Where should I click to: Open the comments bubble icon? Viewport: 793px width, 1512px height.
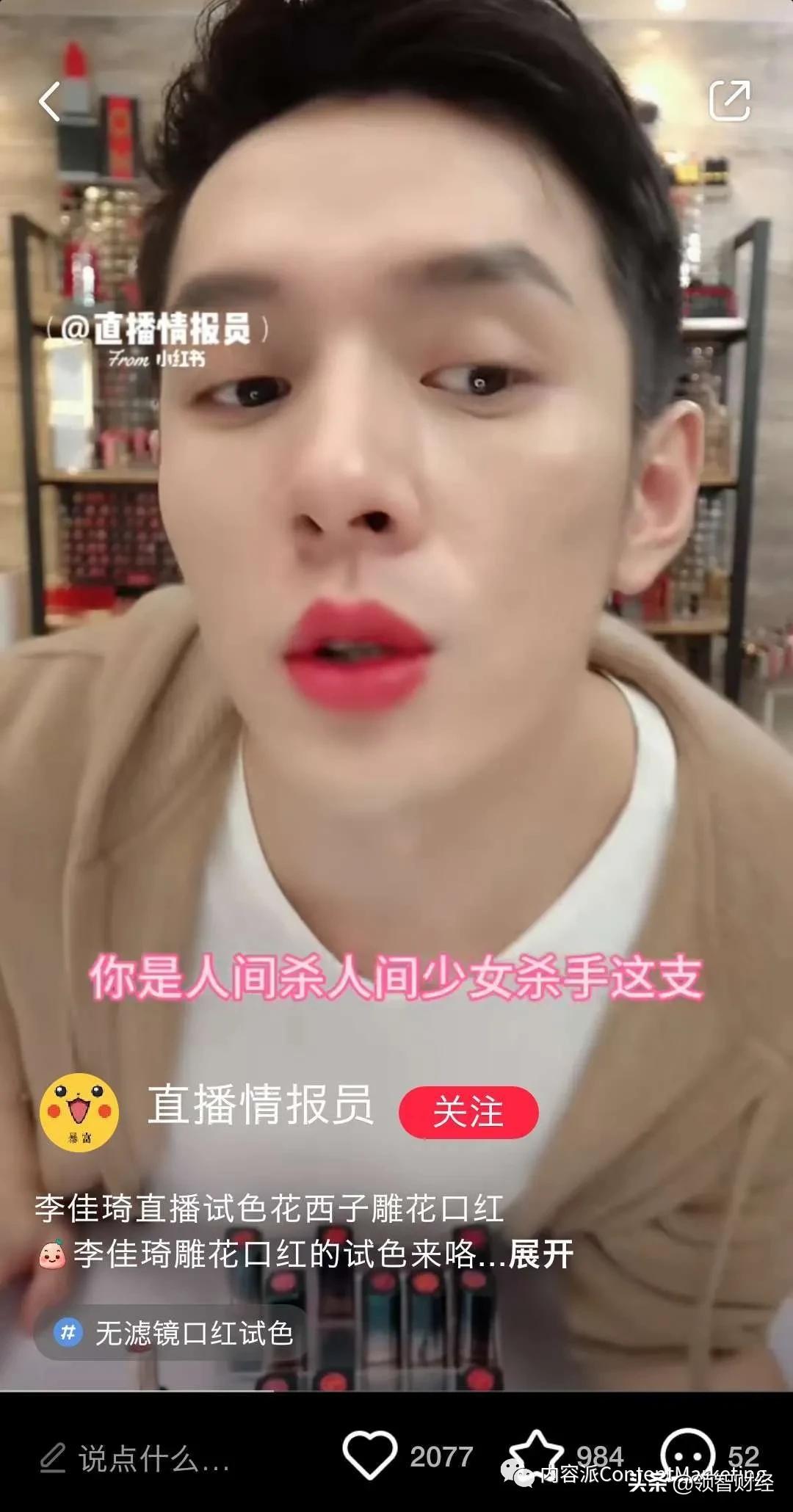coord(687,1453)
